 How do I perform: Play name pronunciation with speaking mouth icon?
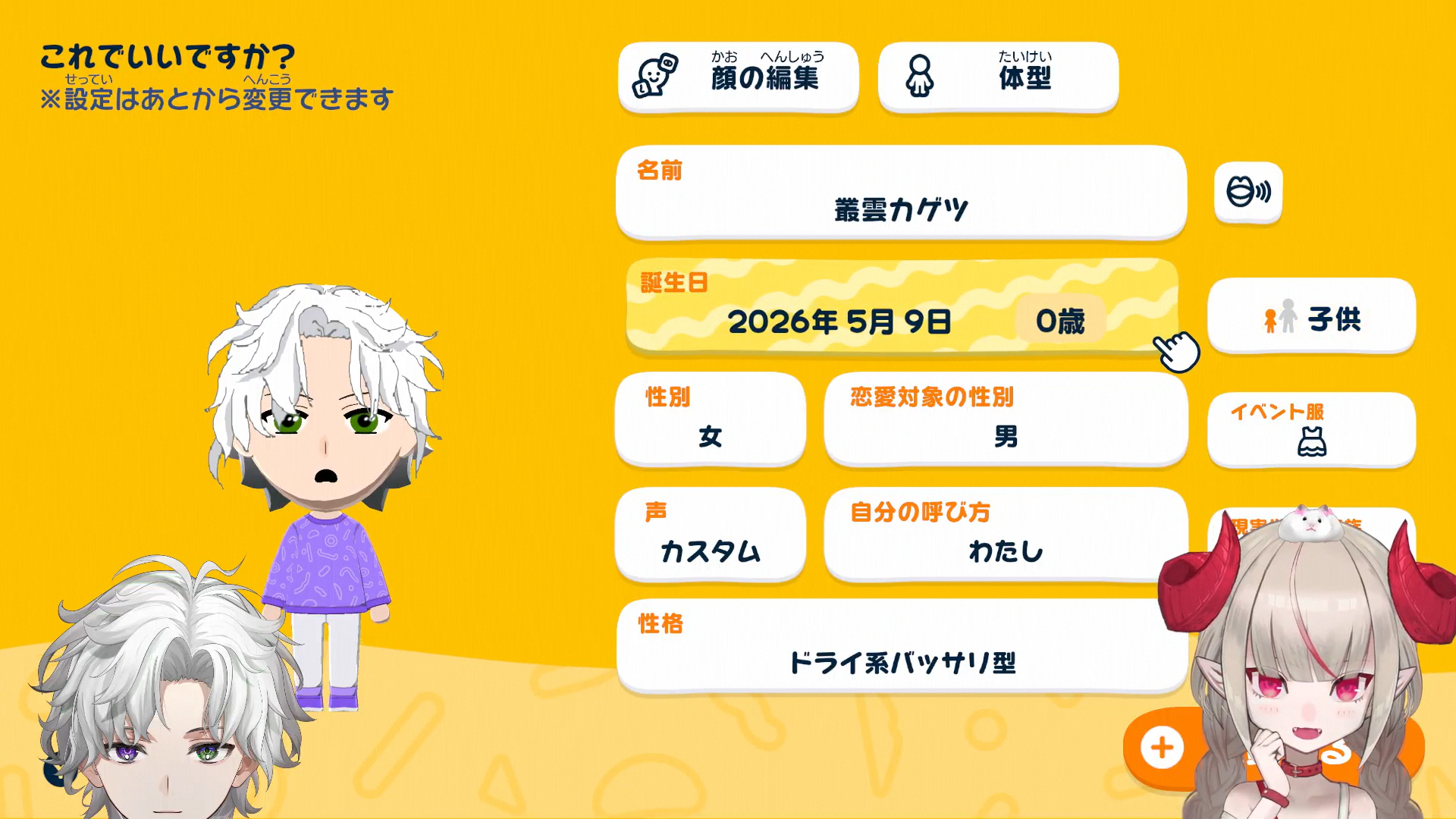1247,192
